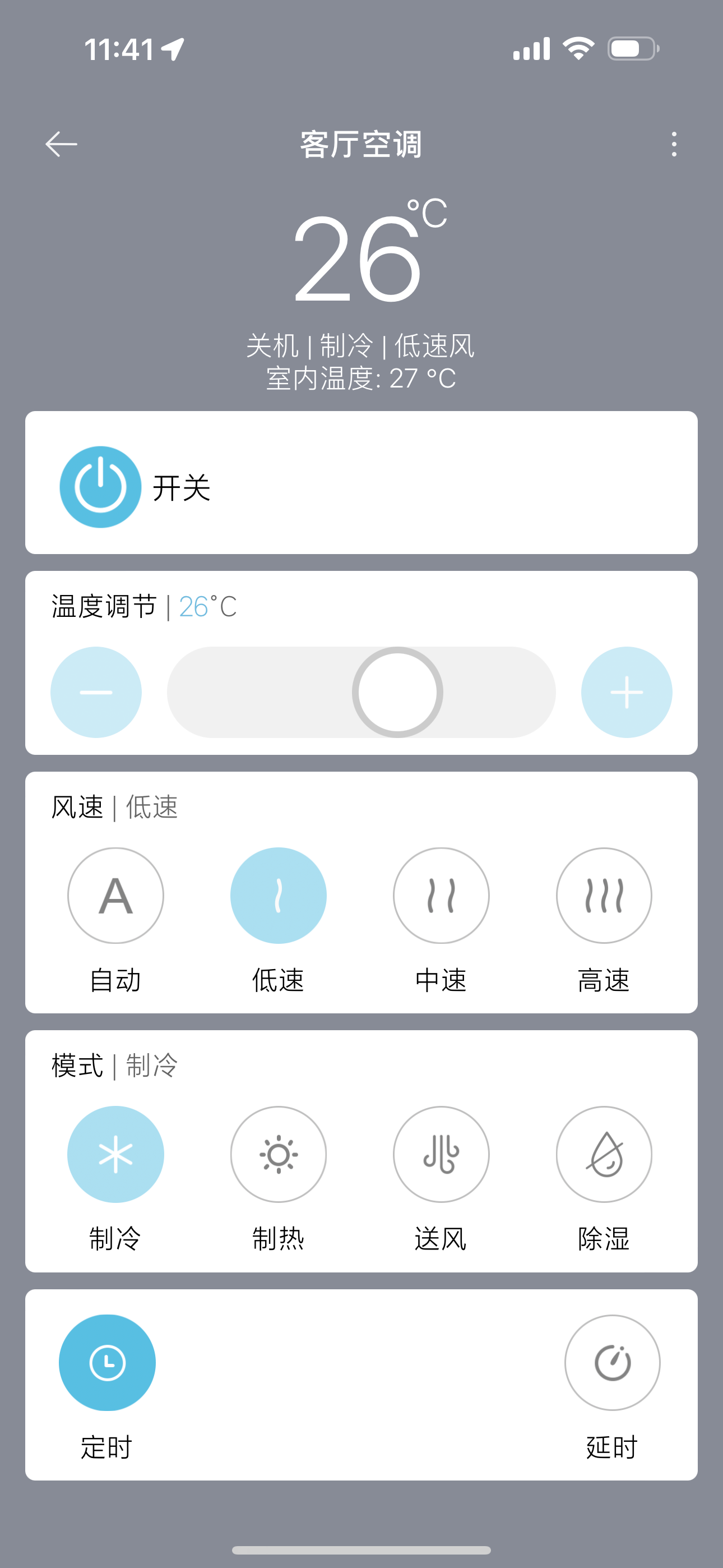The height and width of the screenshot is (1568, 723).
Task: Select 低速 fan speed
Action: click(278, 896)
